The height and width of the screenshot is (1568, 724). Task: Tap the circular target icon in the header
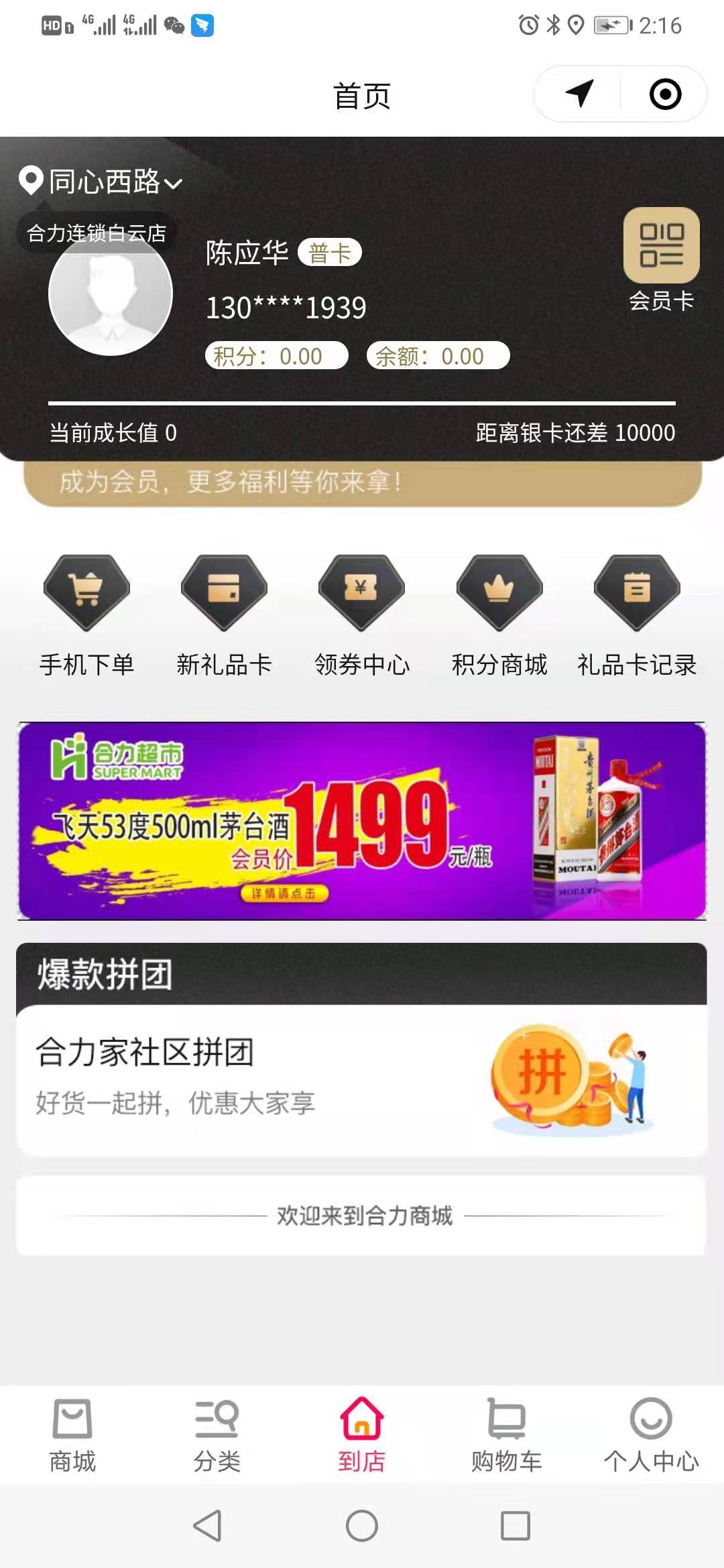(665, 94)
